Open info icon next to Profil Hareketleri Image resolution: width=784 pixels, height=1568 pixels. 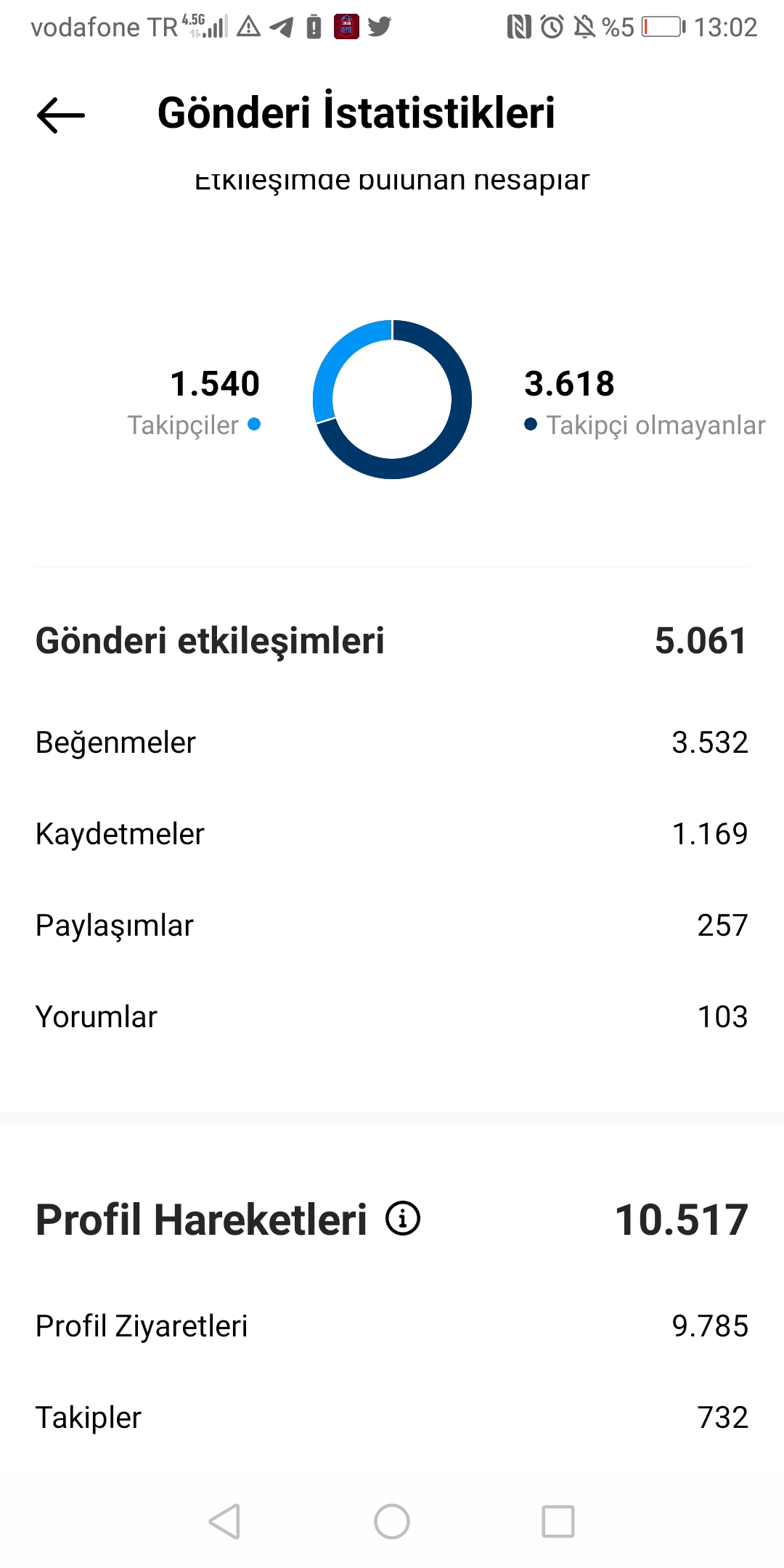tap(403, 1218)
